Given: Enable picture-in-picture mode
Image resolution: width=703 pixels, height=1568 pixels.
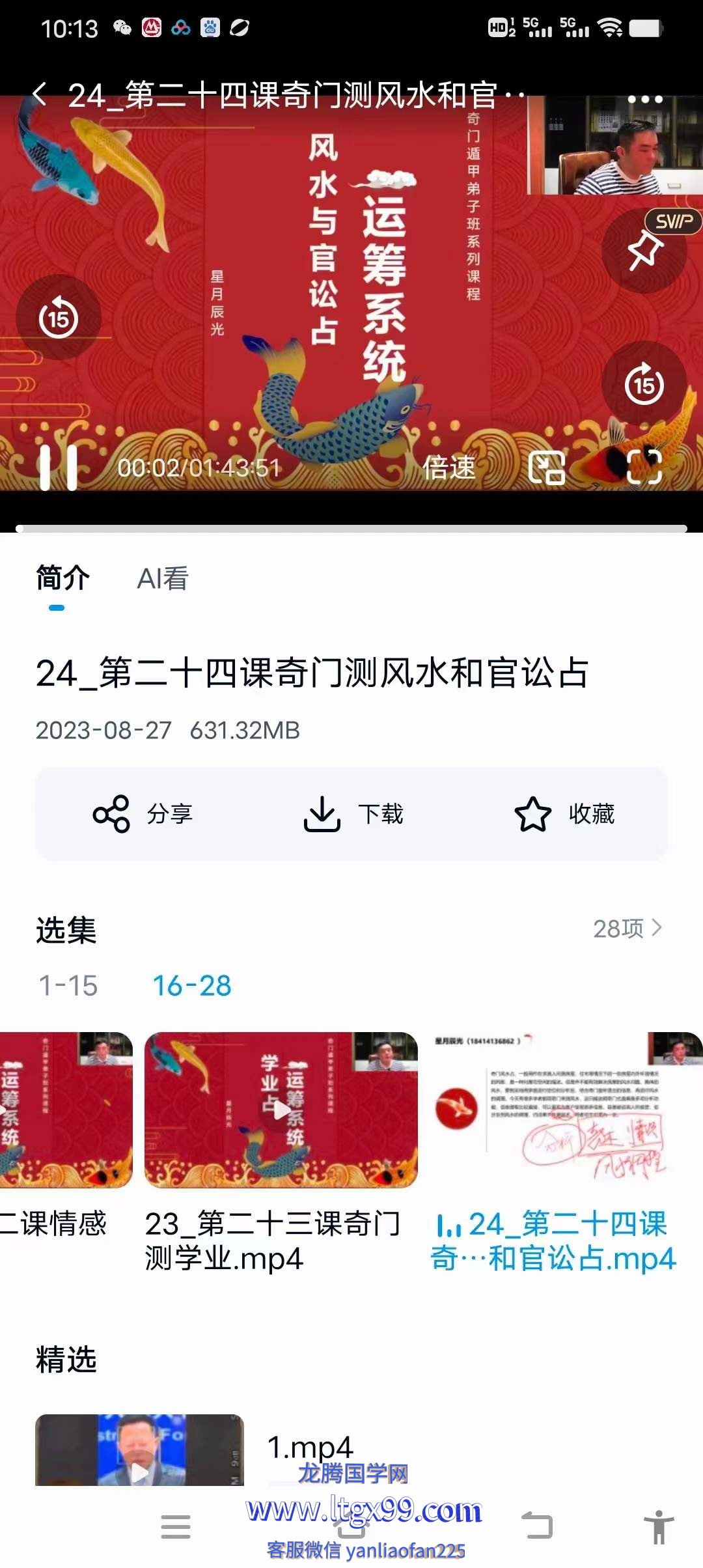Looking at the screenshot, I should (547, 468).
